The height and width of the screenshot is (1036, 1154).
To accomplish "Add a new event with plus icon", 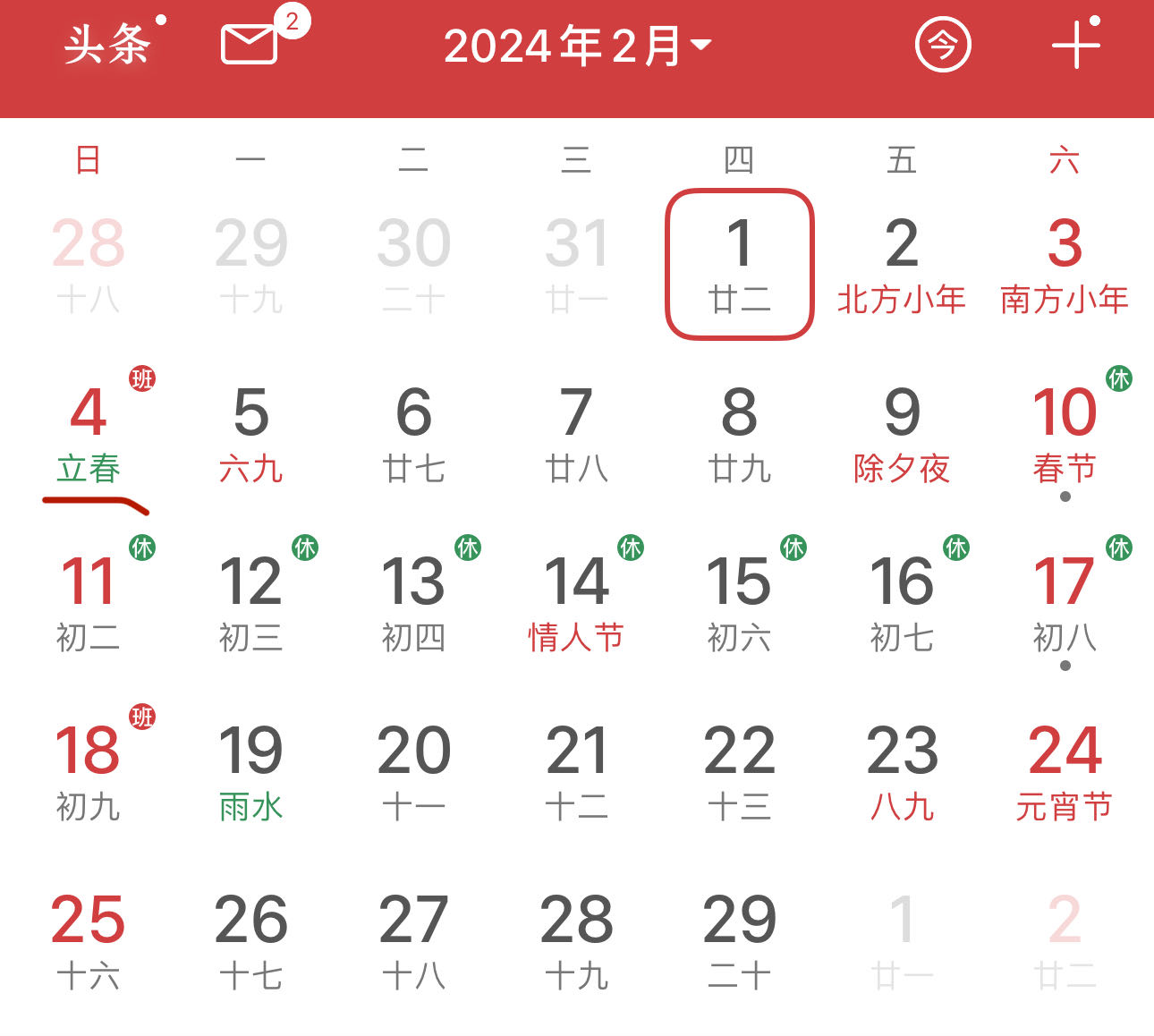I will coord(1074,45).
